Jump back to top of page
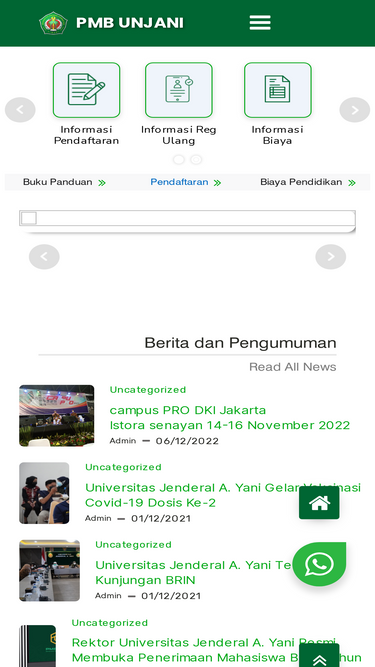Viewport: 375px width, 667px height. [319, 657]
